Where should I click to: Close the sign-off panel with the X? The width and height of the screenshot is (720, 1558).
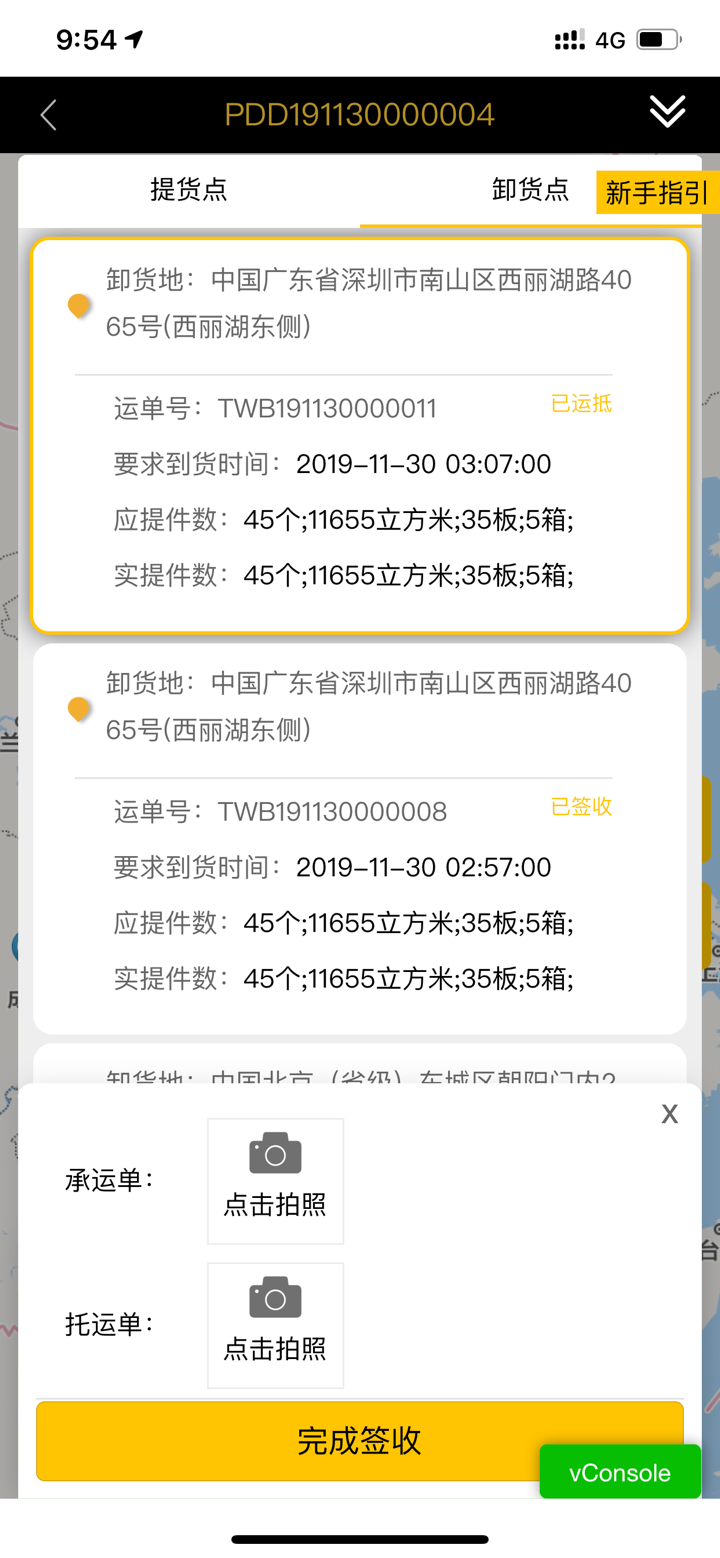click(668, 1114)
